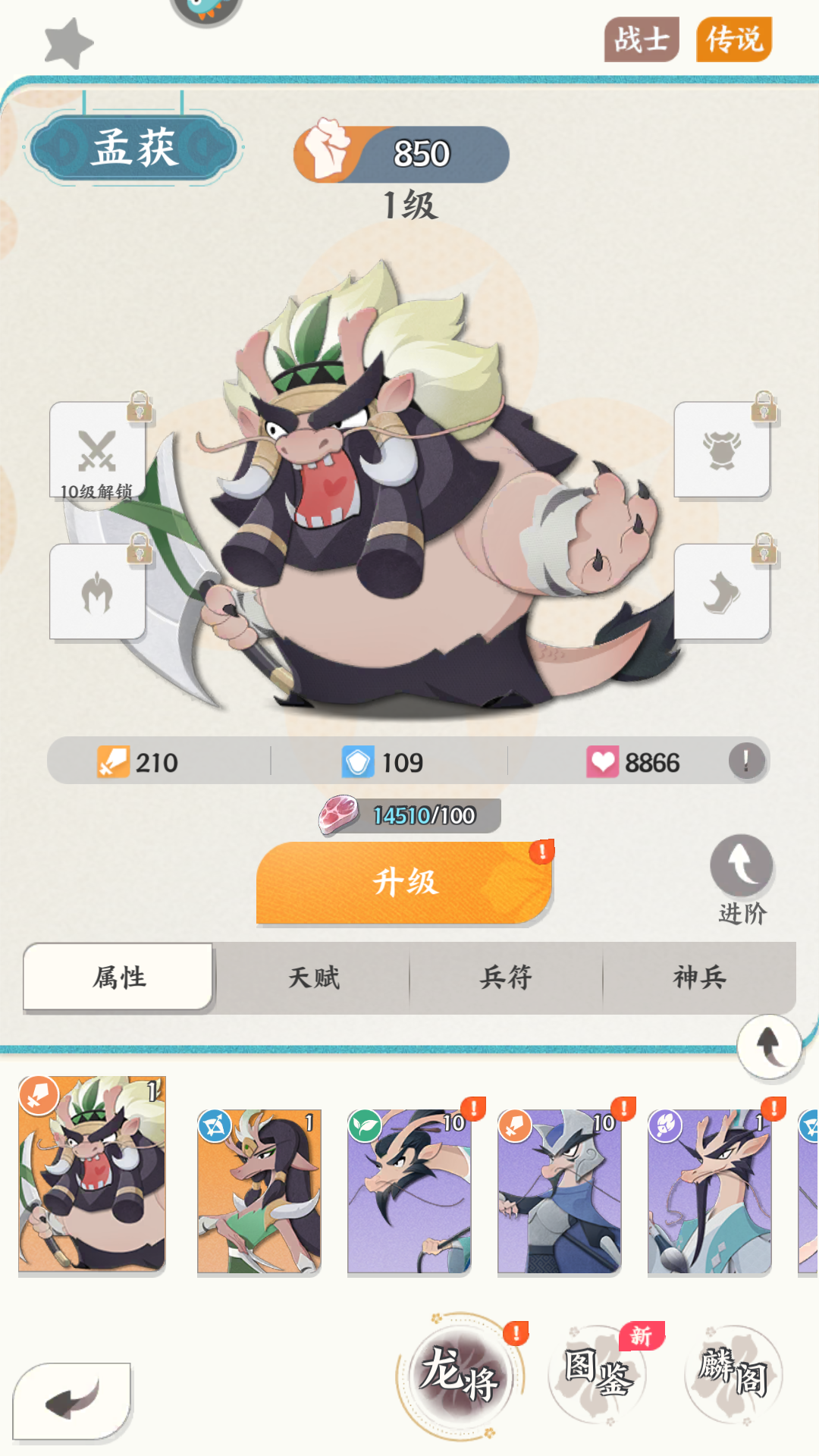This screenshot has height=1456, width=819.
Task: Tap the locked weapon slot 10级解锁
Action: point(97,451)
